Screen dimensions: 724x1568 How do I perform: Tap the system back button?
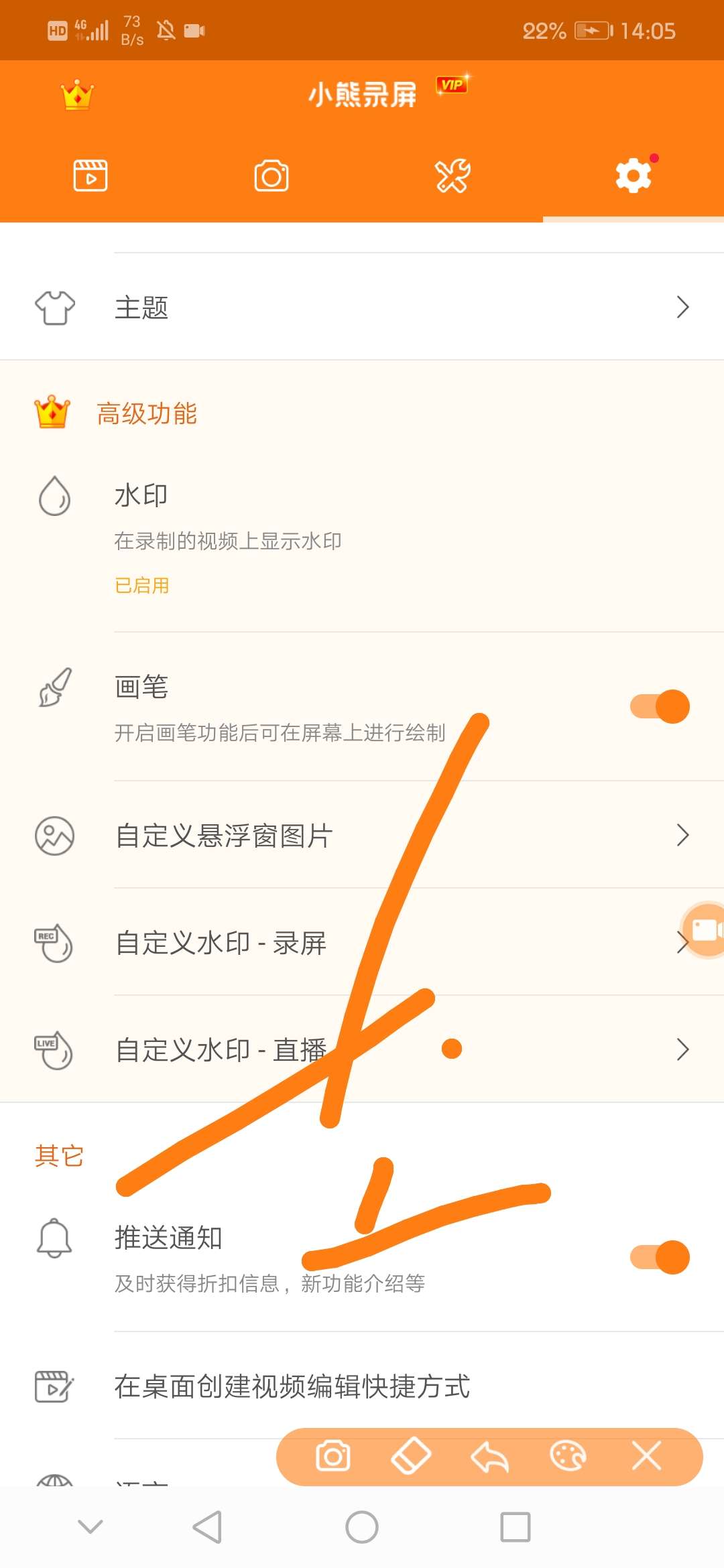pos(207,1527)
